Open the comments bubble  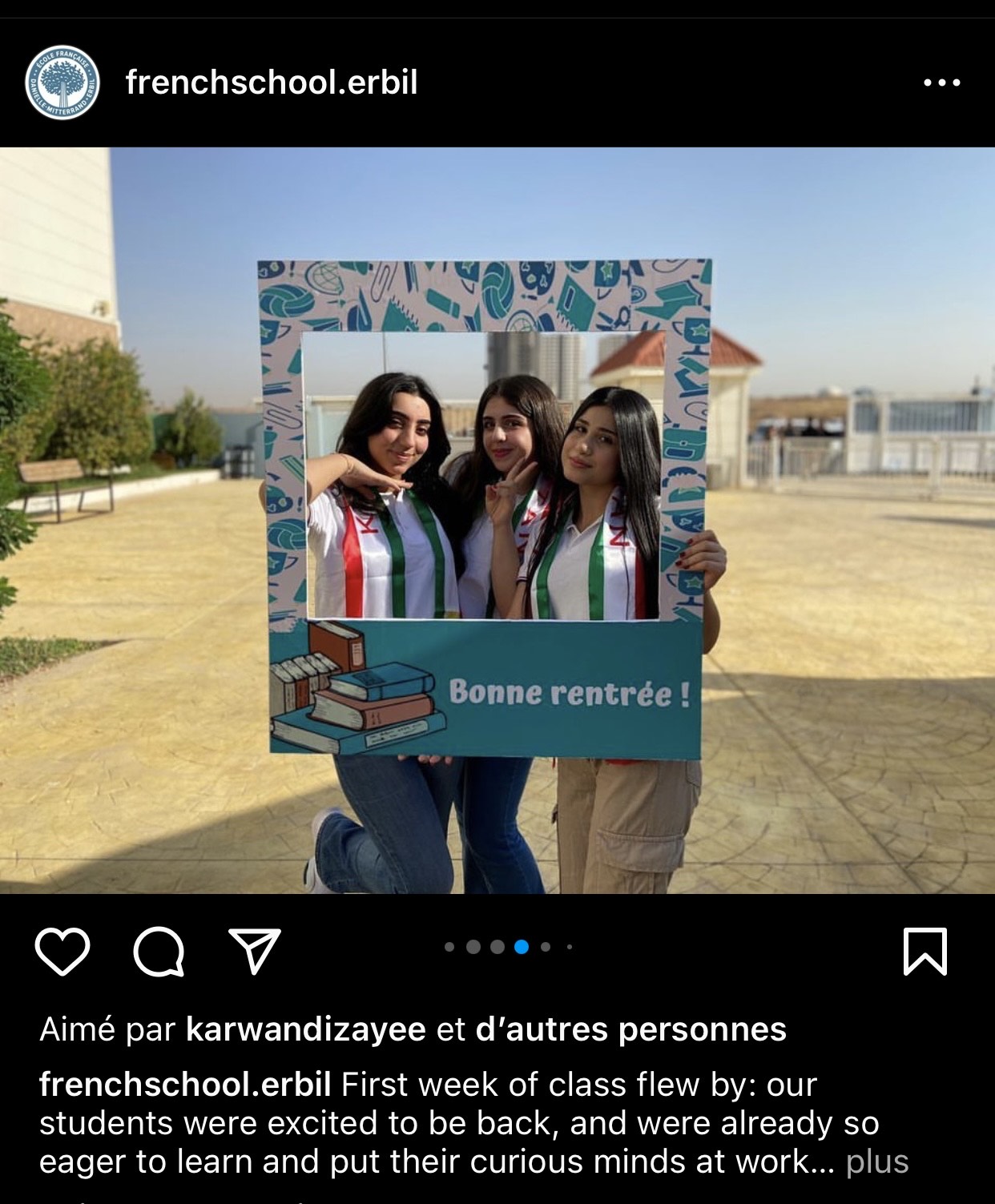159,952
